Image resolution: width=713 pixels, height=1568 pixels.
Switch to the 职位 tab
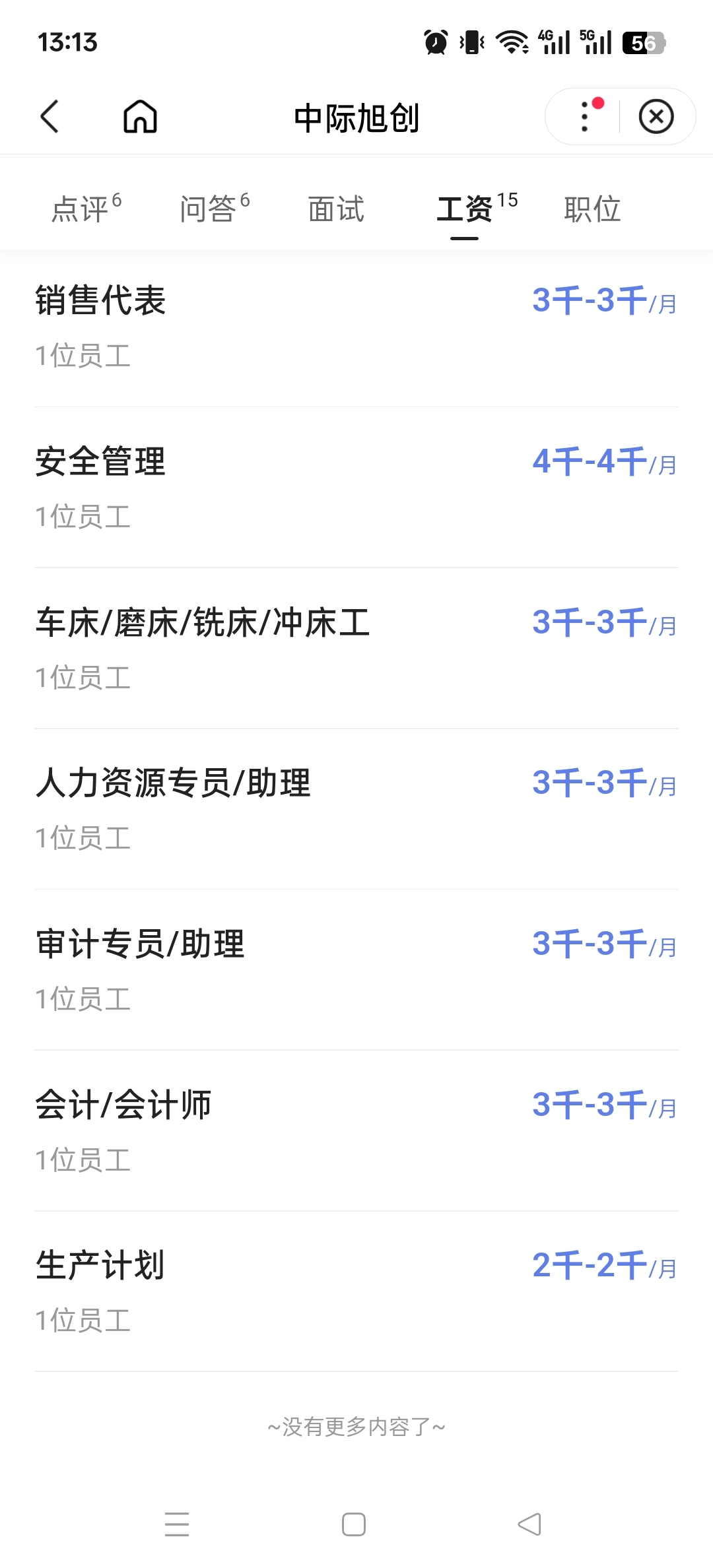[592, 209]
